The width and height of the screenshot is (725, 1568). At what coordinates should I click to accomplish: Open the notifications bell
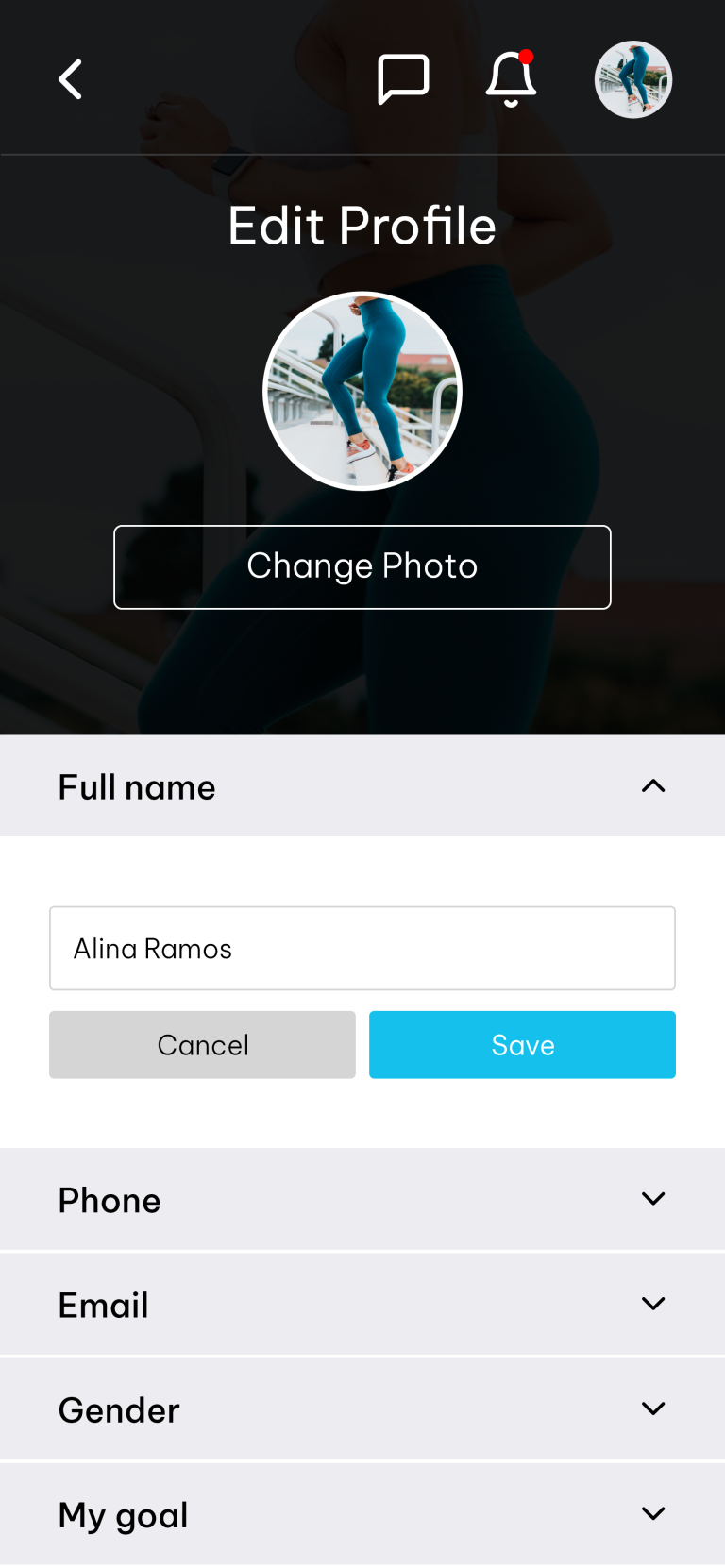coord(511,79)
